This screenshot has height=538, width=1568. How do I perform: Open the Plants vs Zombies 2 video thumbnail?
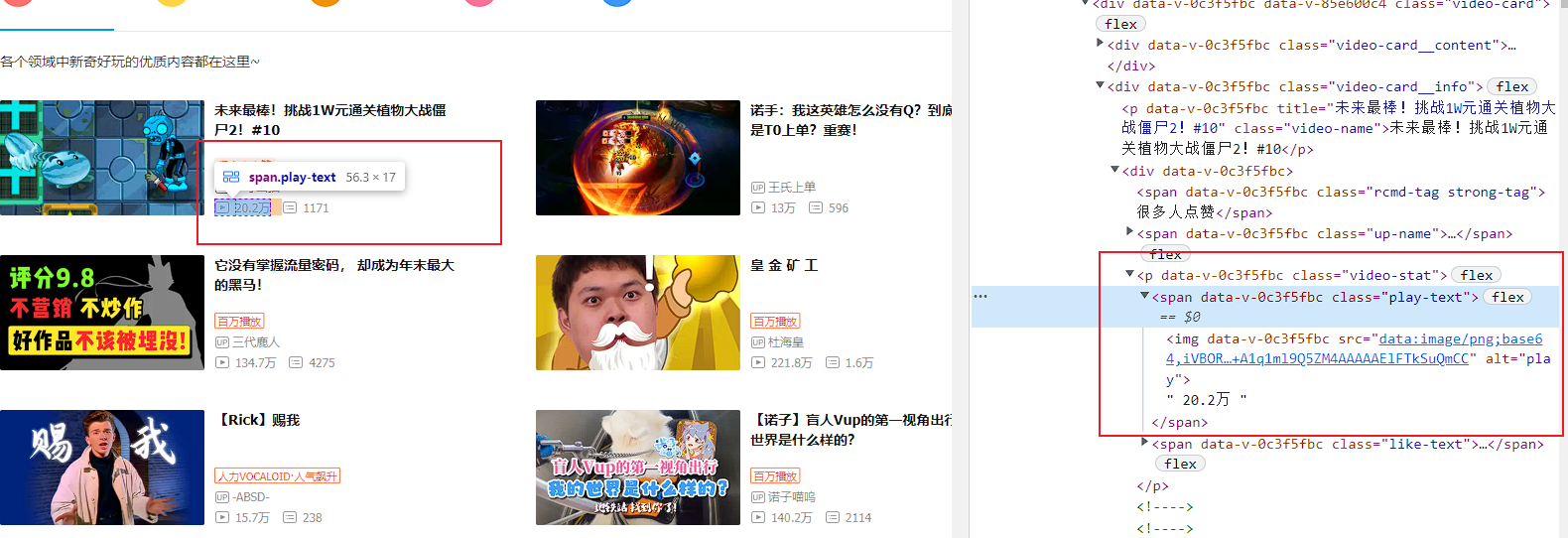coord(102,158)
